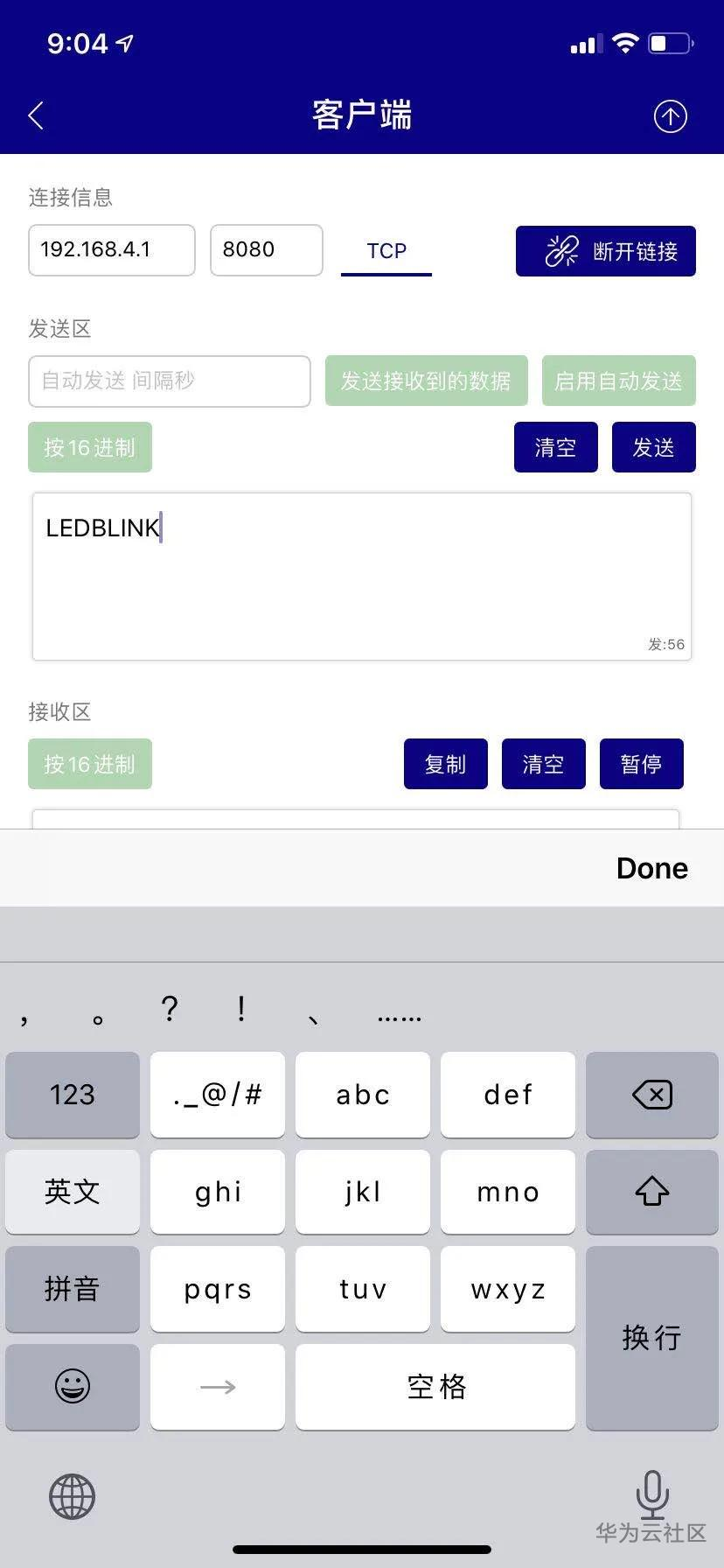Viewport: 724px width, 1568px height.
Task: Clear the receive area with 清空
Action: [543, 765]
